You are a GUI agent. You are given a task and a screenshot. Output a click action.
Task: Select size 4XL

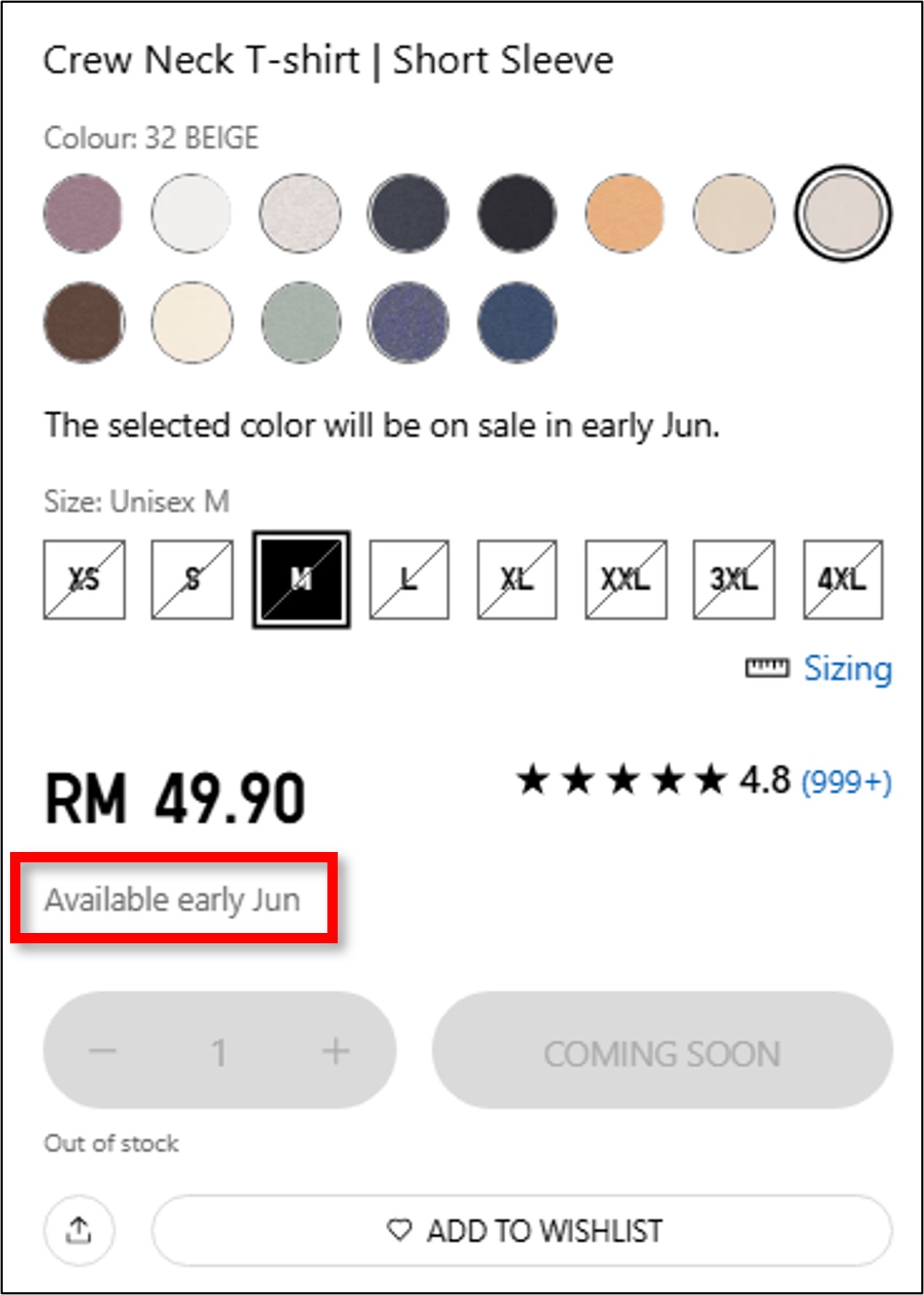click(842, 580)
